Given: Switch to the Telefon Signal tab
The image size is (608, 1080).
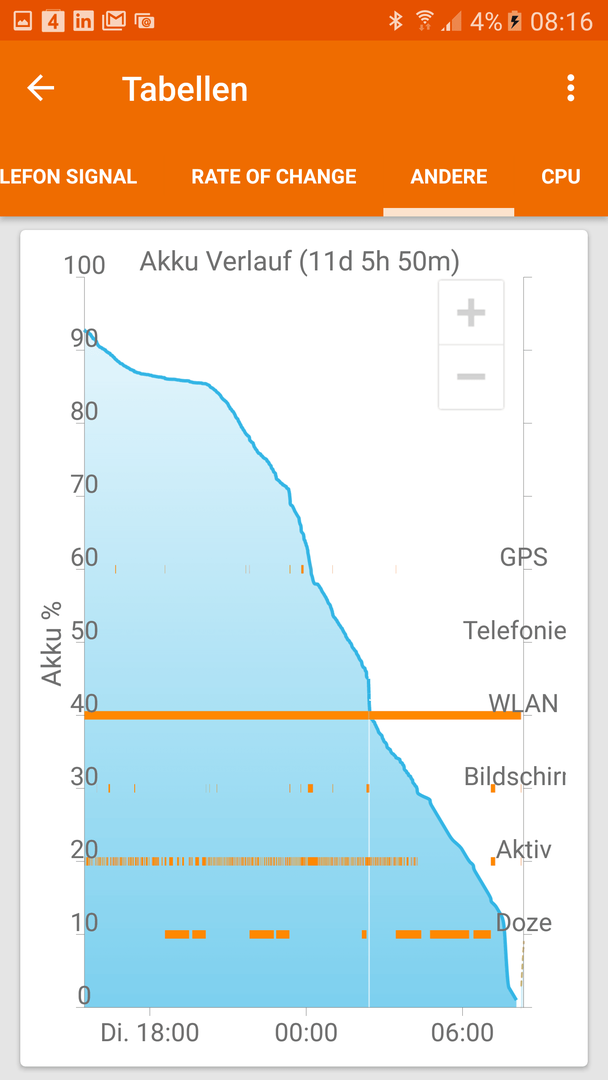Looking at the screenshot, I should (68, 177).
